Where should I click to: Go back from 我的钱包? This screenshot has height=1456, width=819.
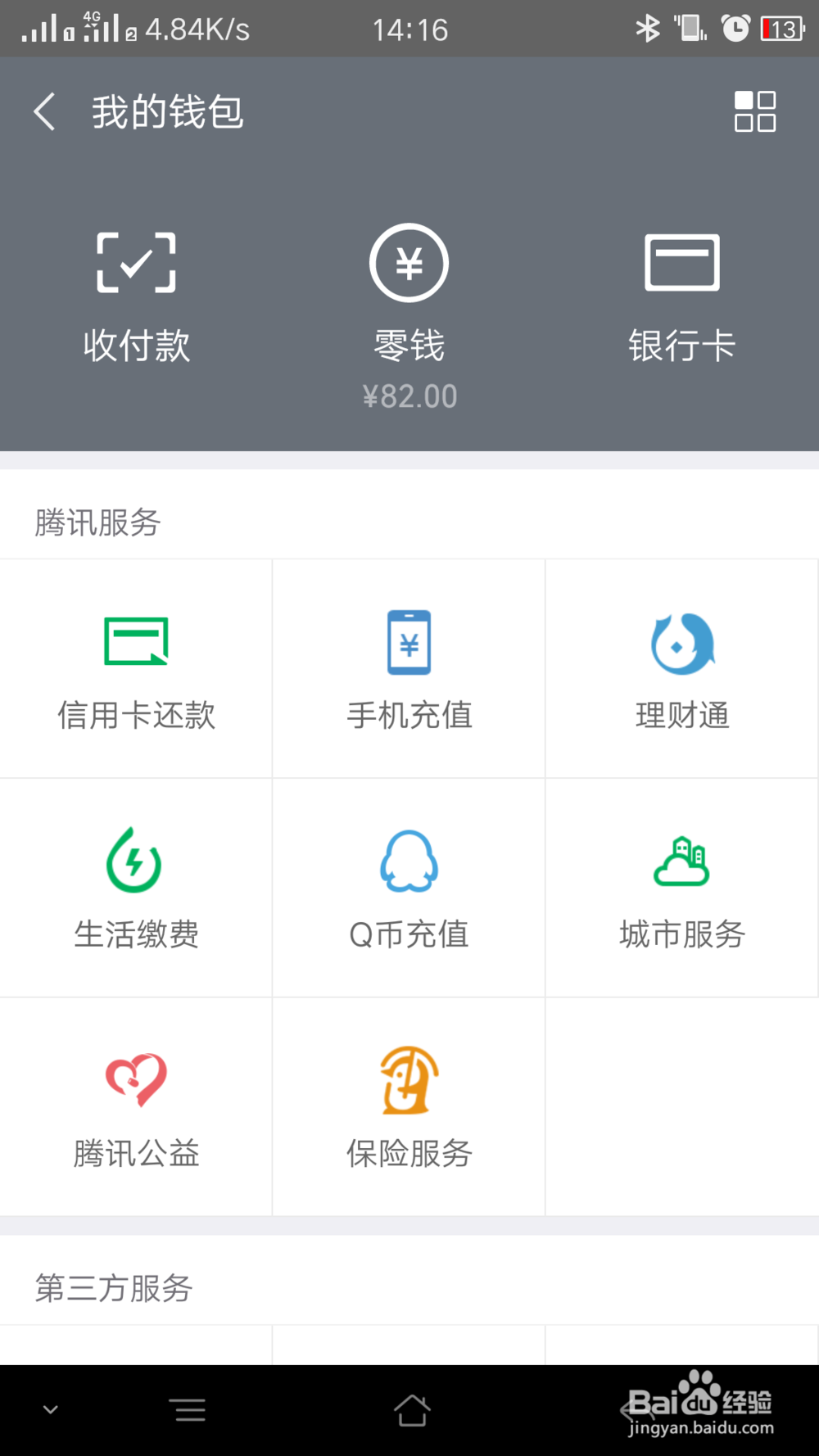45,111
